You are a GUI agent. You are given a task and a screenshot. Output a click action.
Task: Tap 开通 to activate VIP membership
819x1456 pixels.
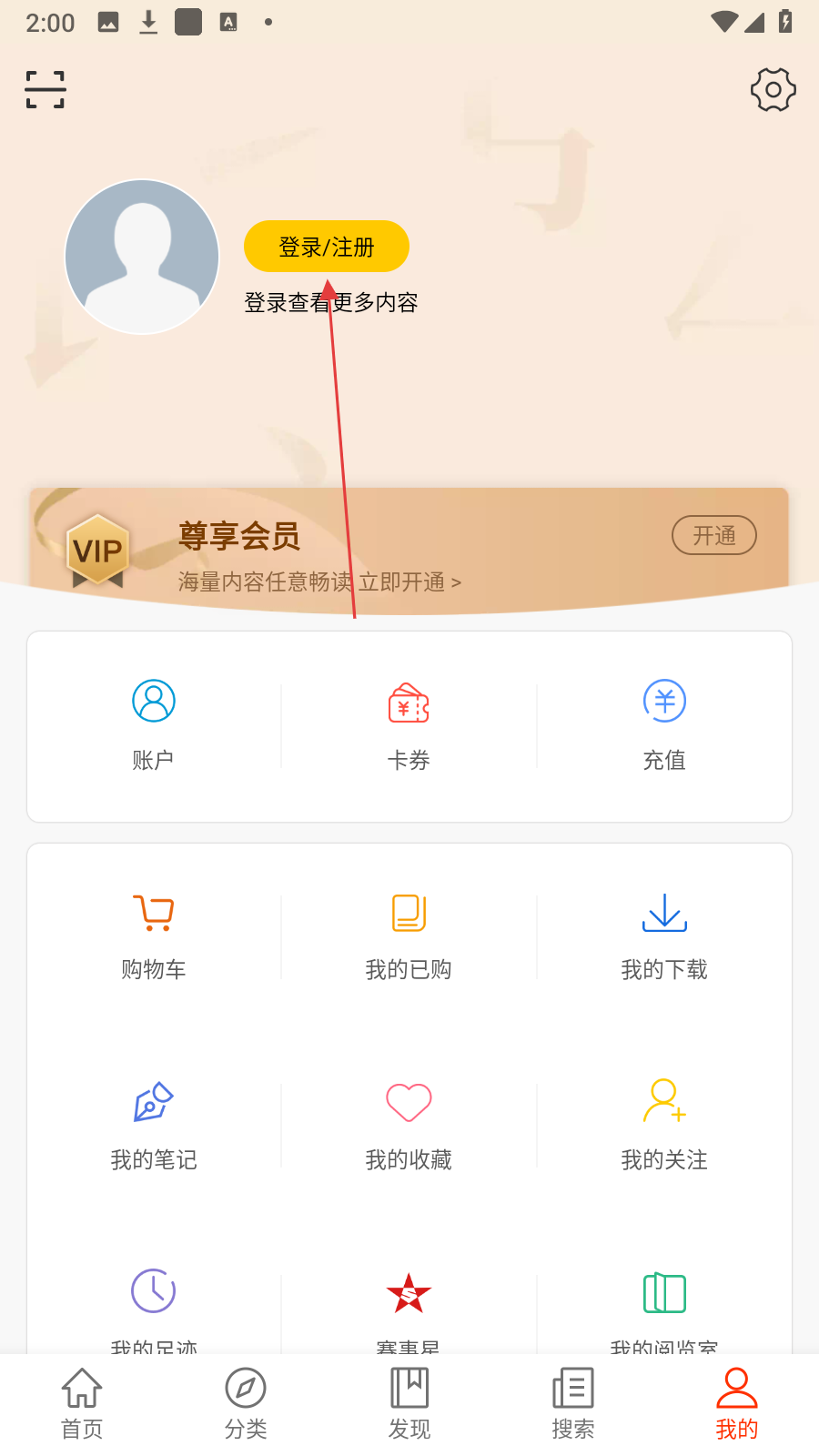point(713,535)
